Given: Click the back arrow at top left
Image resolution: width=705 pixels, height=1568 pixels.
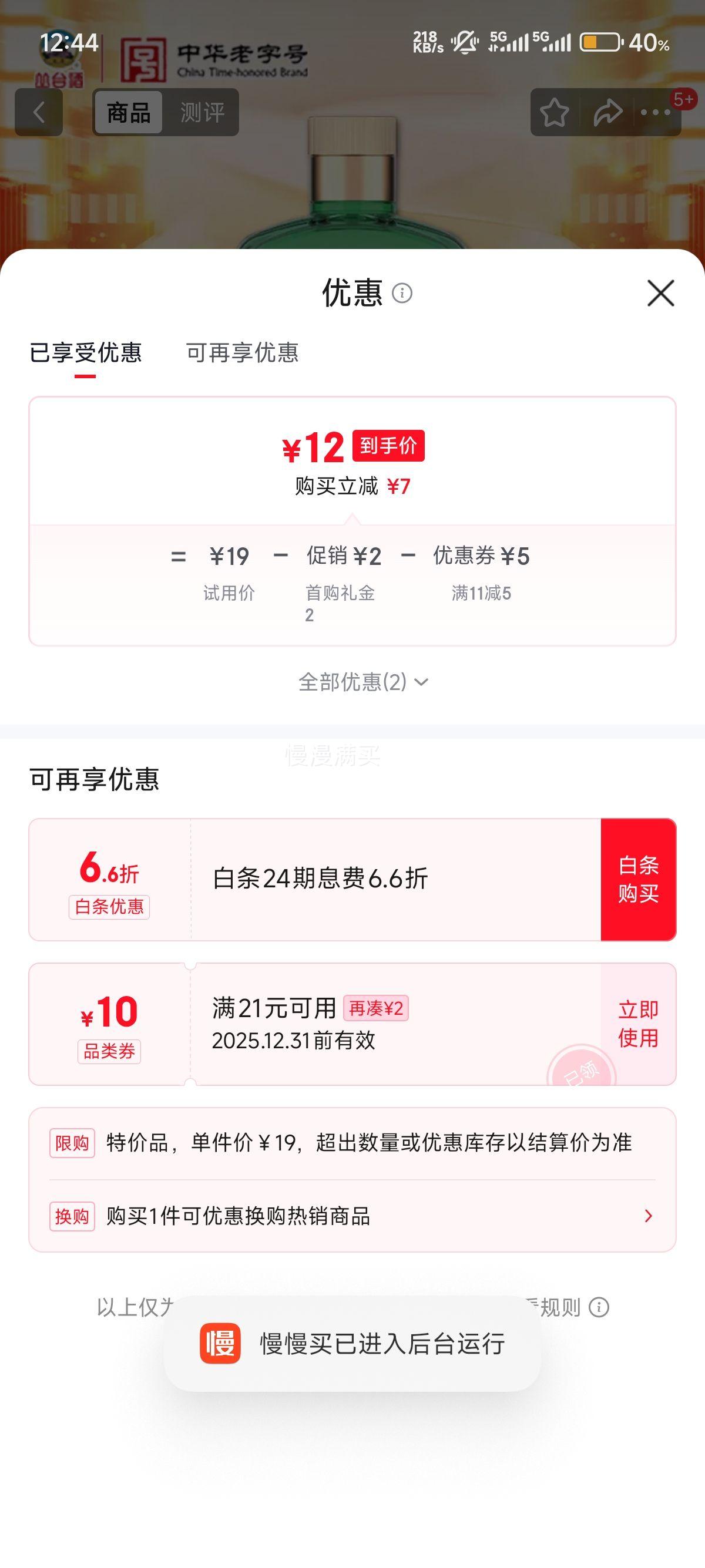Looking at the screenshot, I should coord(38,112).
